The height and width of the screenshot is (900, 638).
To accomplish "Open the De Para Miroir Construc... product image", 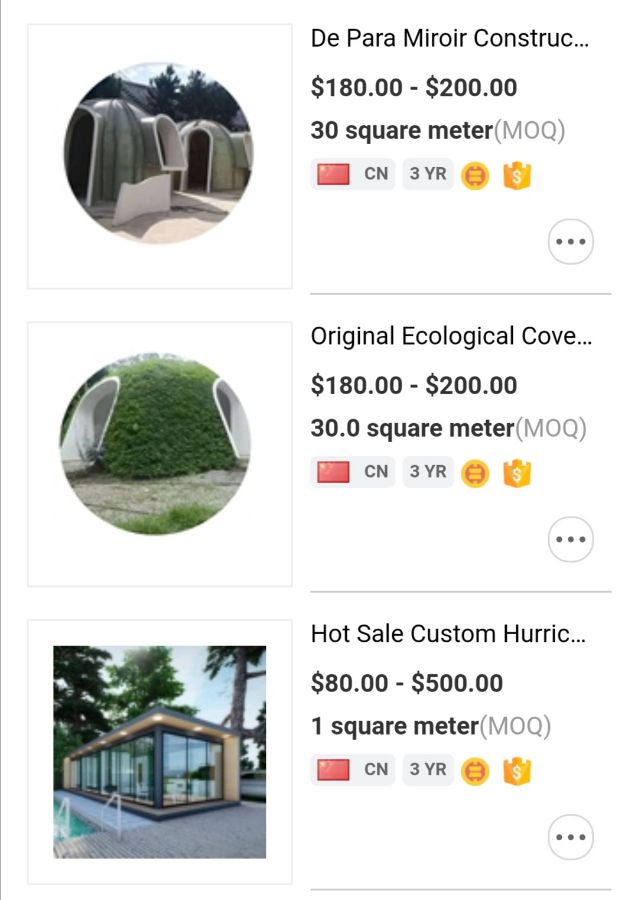I will (159, 156).
